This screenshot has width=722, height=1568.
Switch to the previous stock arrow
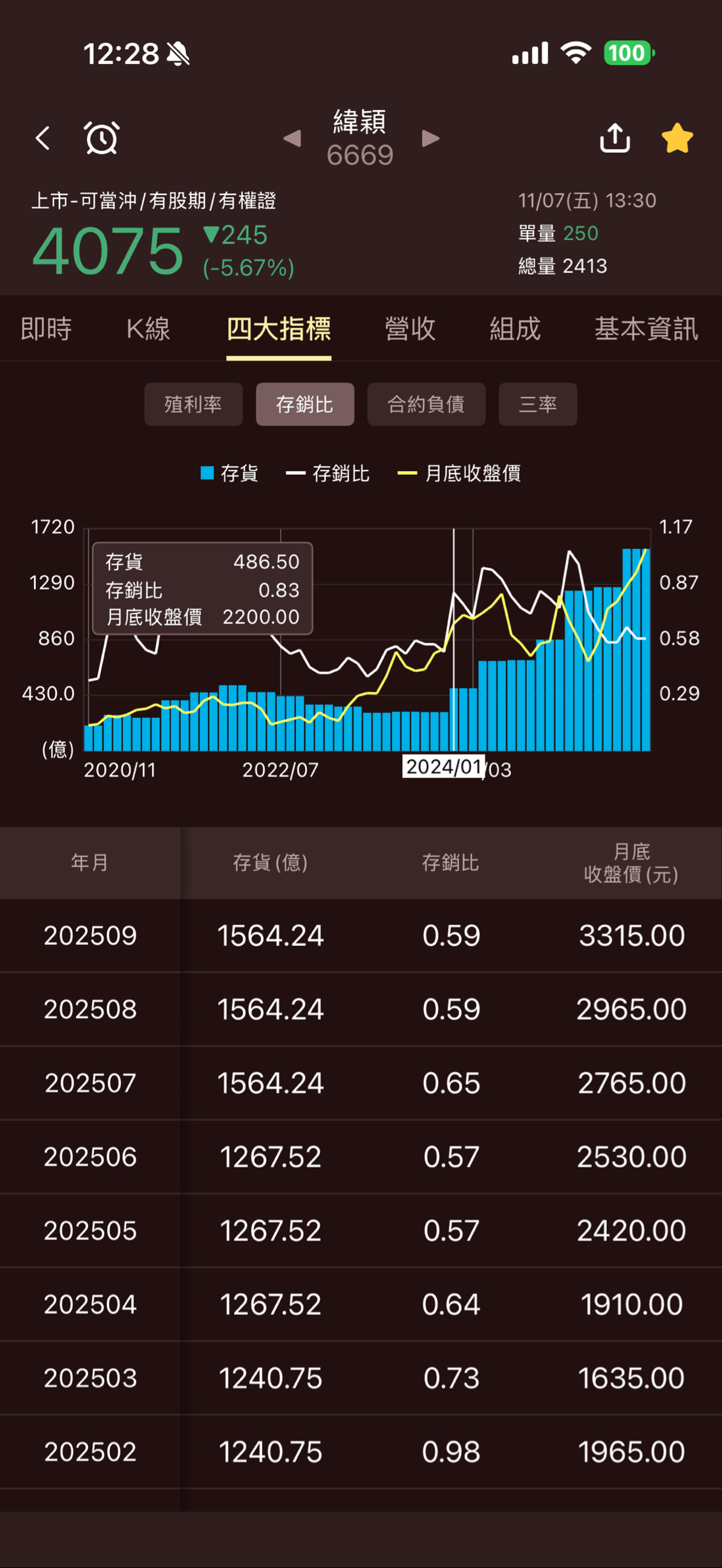[292, 138]
